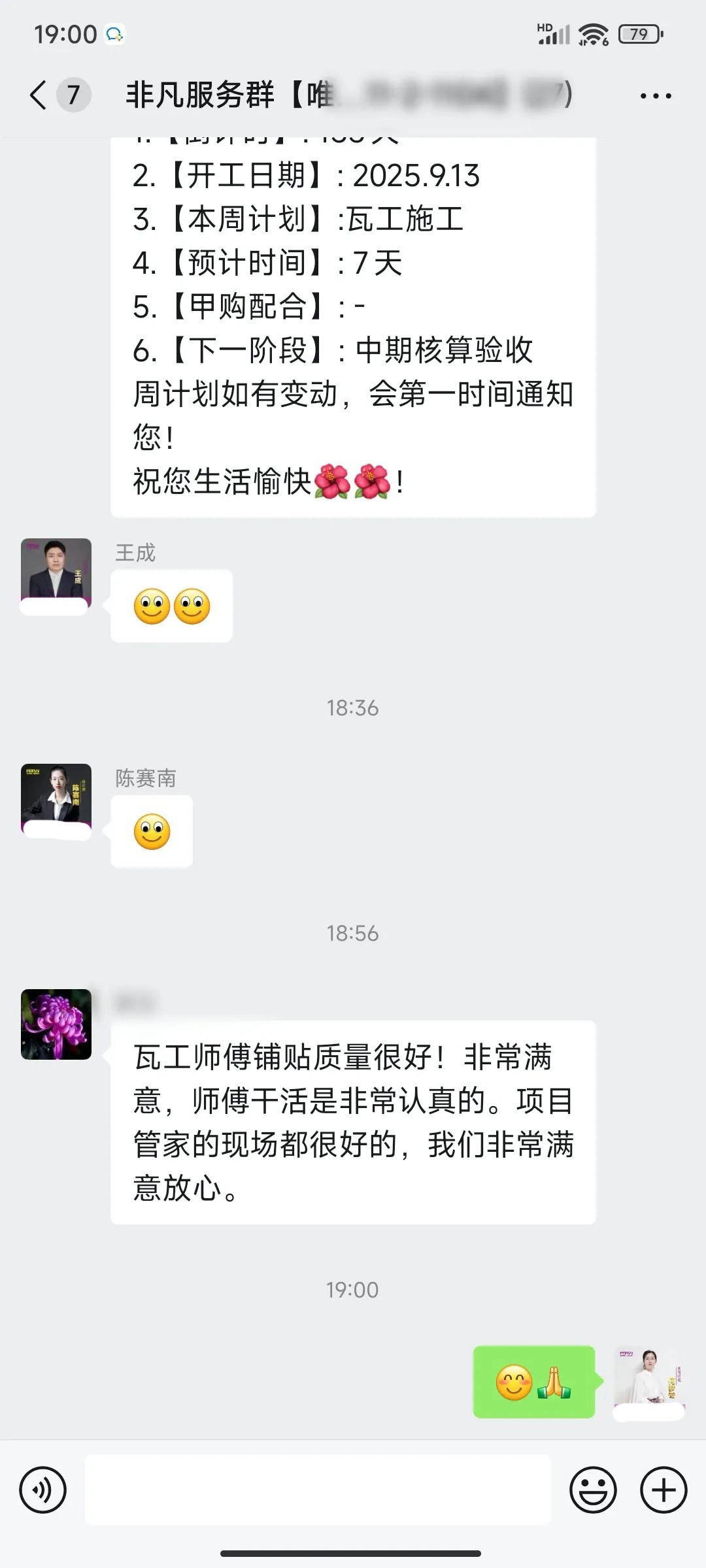Open the purple flower avatar's profile
This screenshot has height=1568, width=706.
[56, 1024]
